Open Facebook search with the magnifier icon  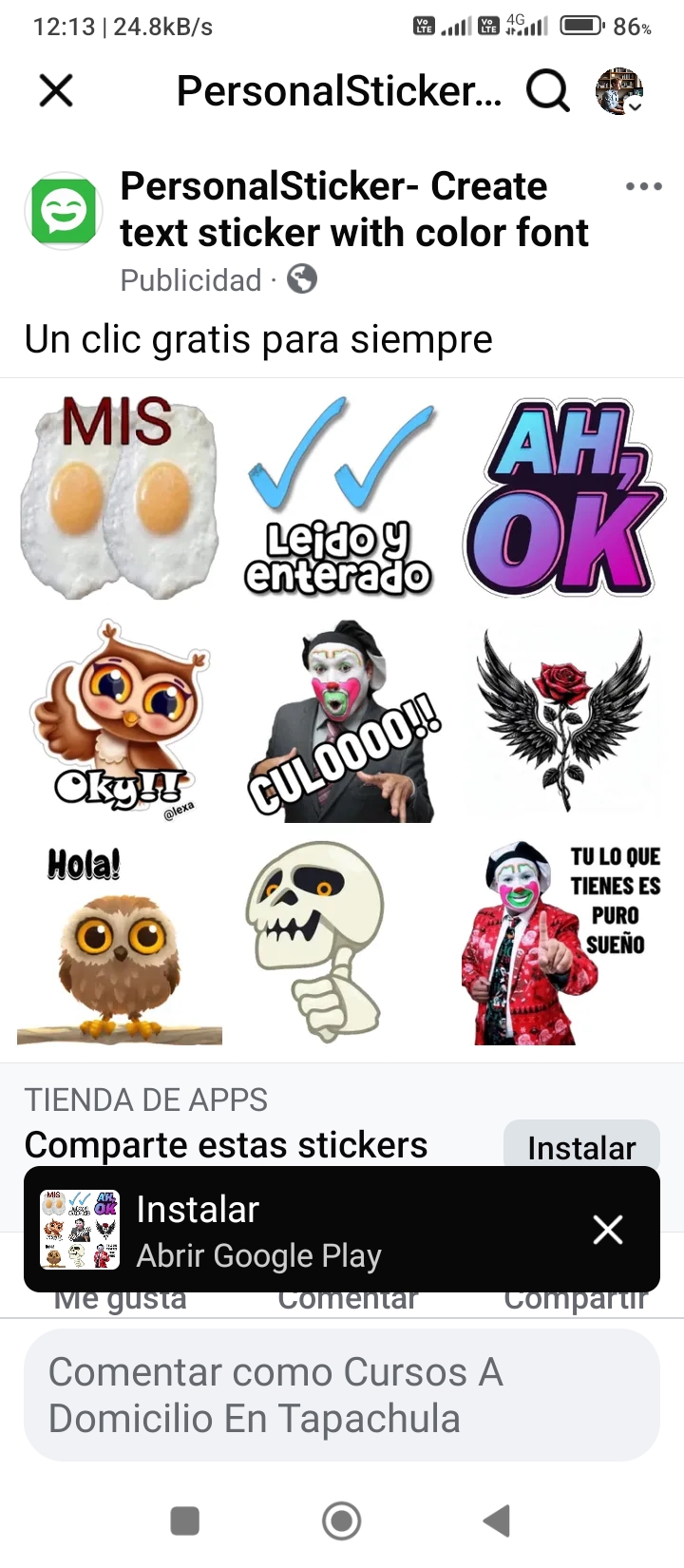(x=547, y=91)
